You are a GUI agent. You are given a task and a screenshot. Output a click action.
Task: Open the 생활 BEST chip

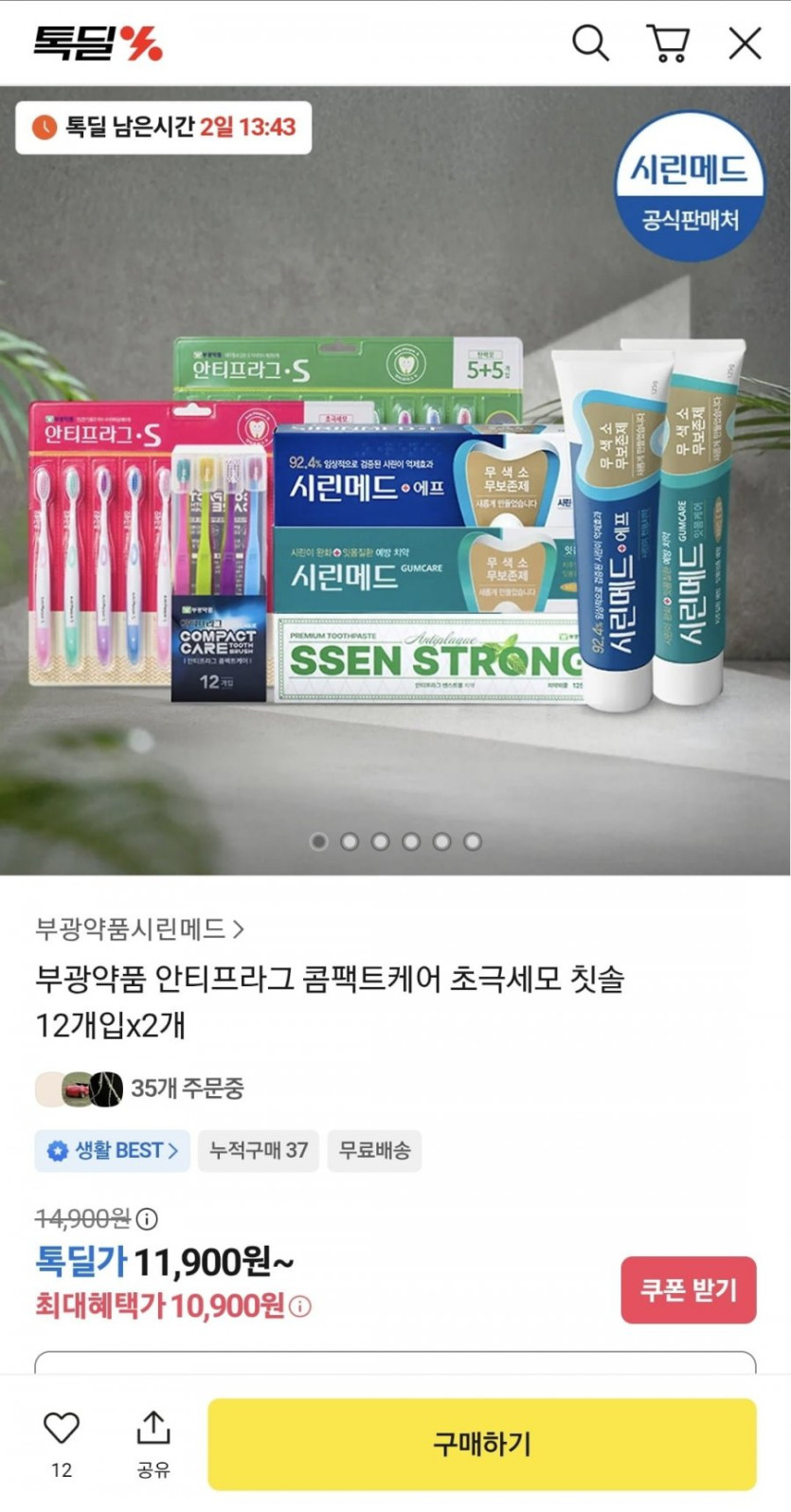pyautogui.click(x=113, y=1150)
